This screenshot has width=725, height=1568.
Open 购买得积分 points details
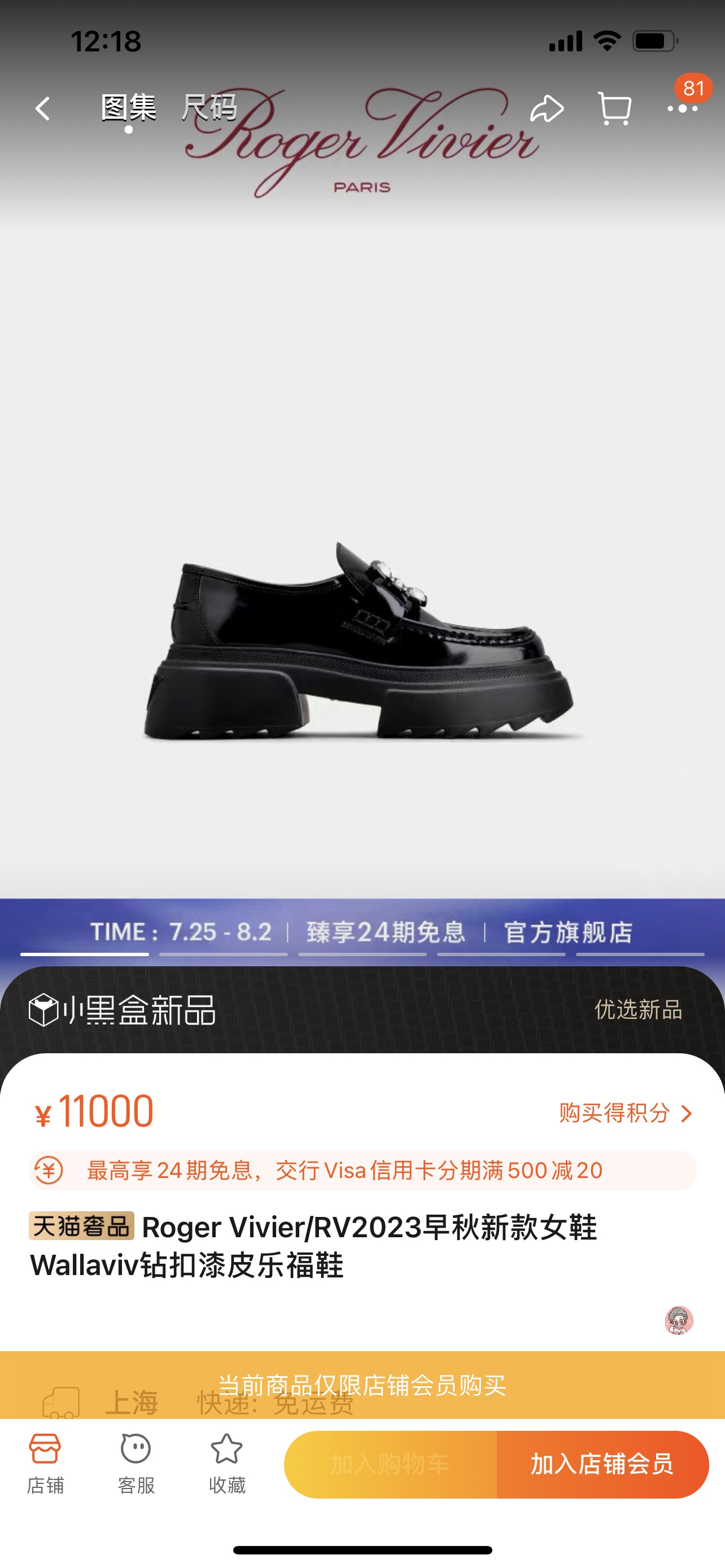point(625,1113)
